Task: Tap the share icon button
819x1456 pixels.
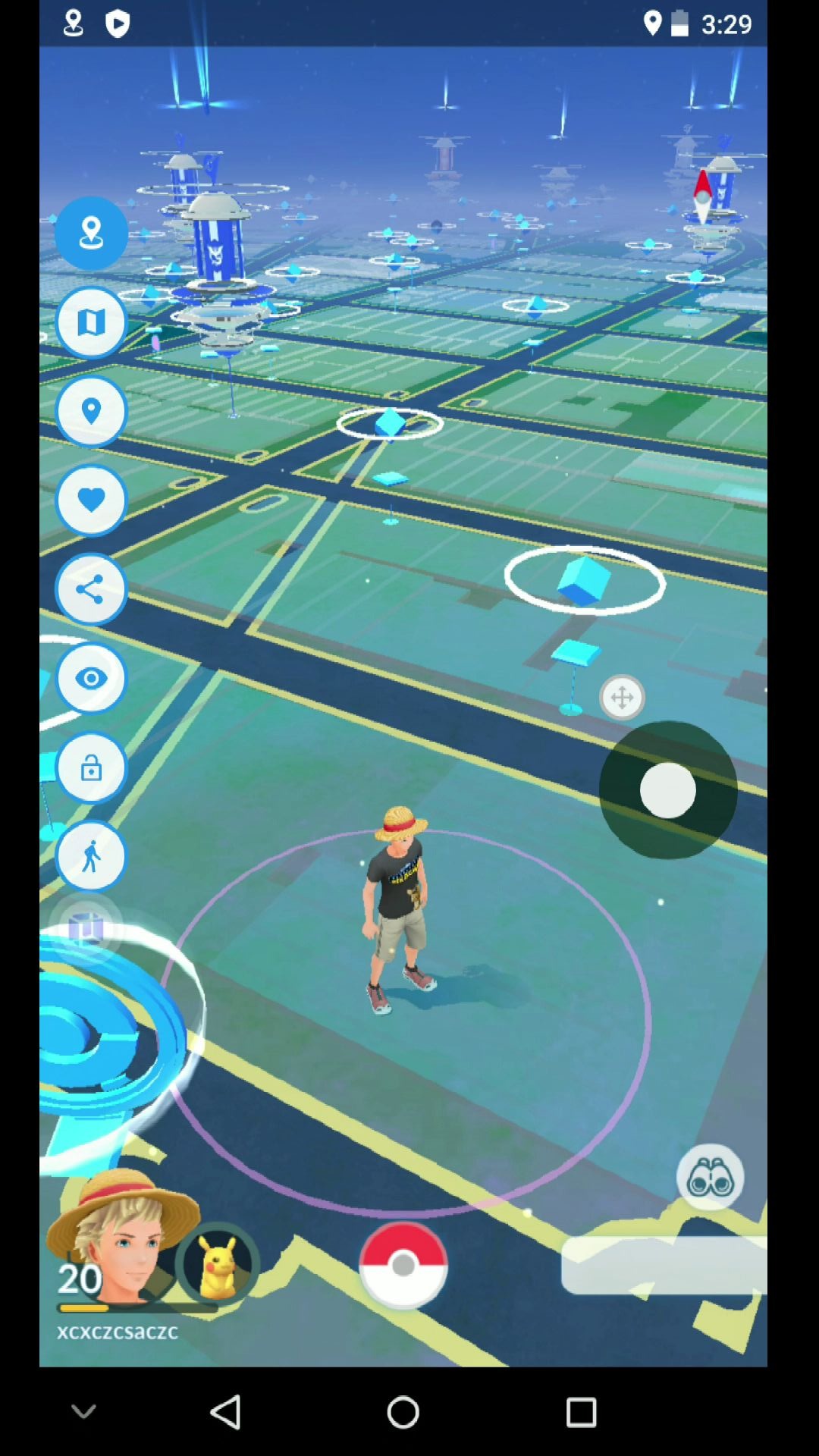Action: point(91,589)
